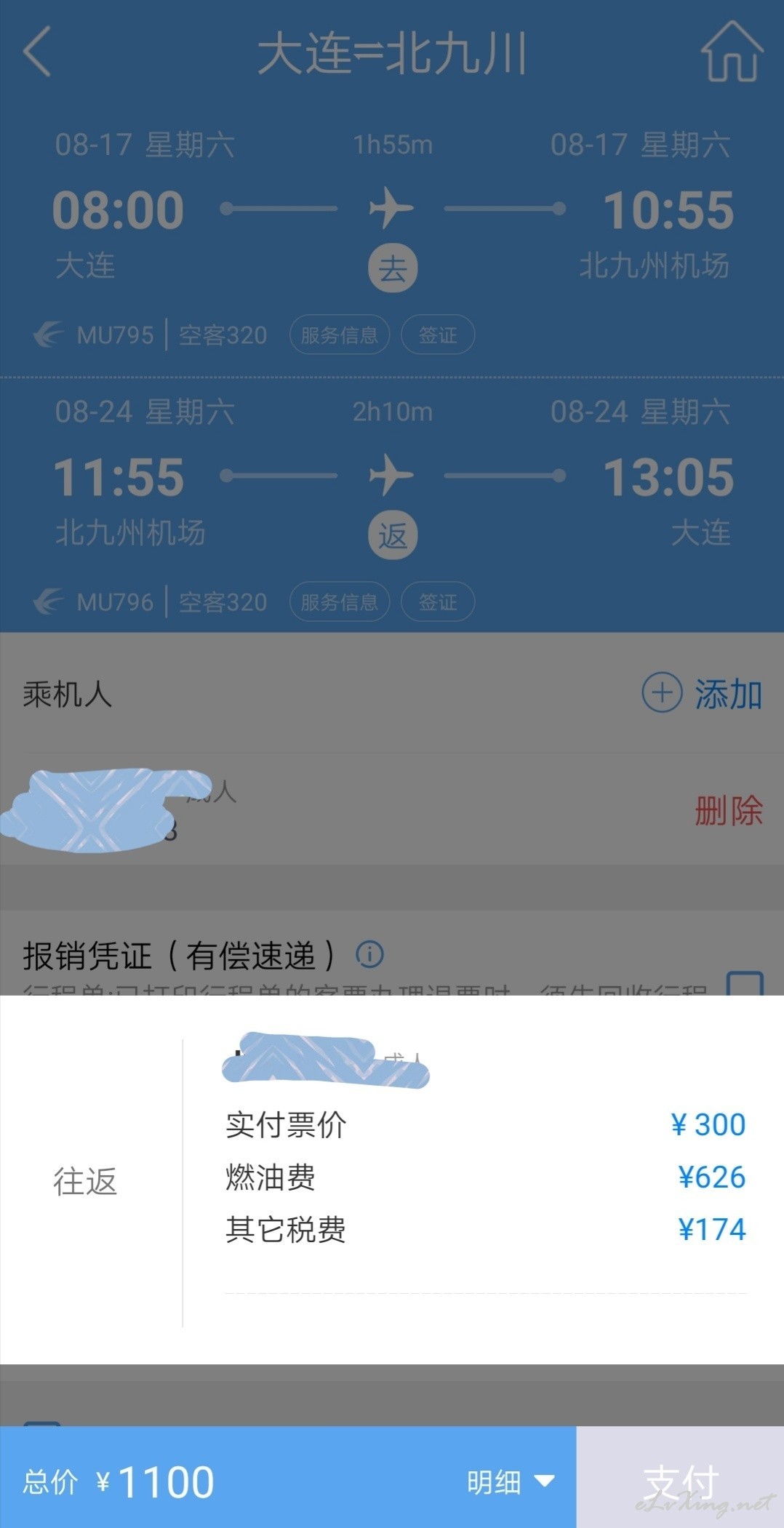The image size is (784, 1528).
Task: Go back using the top-left arrow
Action: [x=38, y=52]
